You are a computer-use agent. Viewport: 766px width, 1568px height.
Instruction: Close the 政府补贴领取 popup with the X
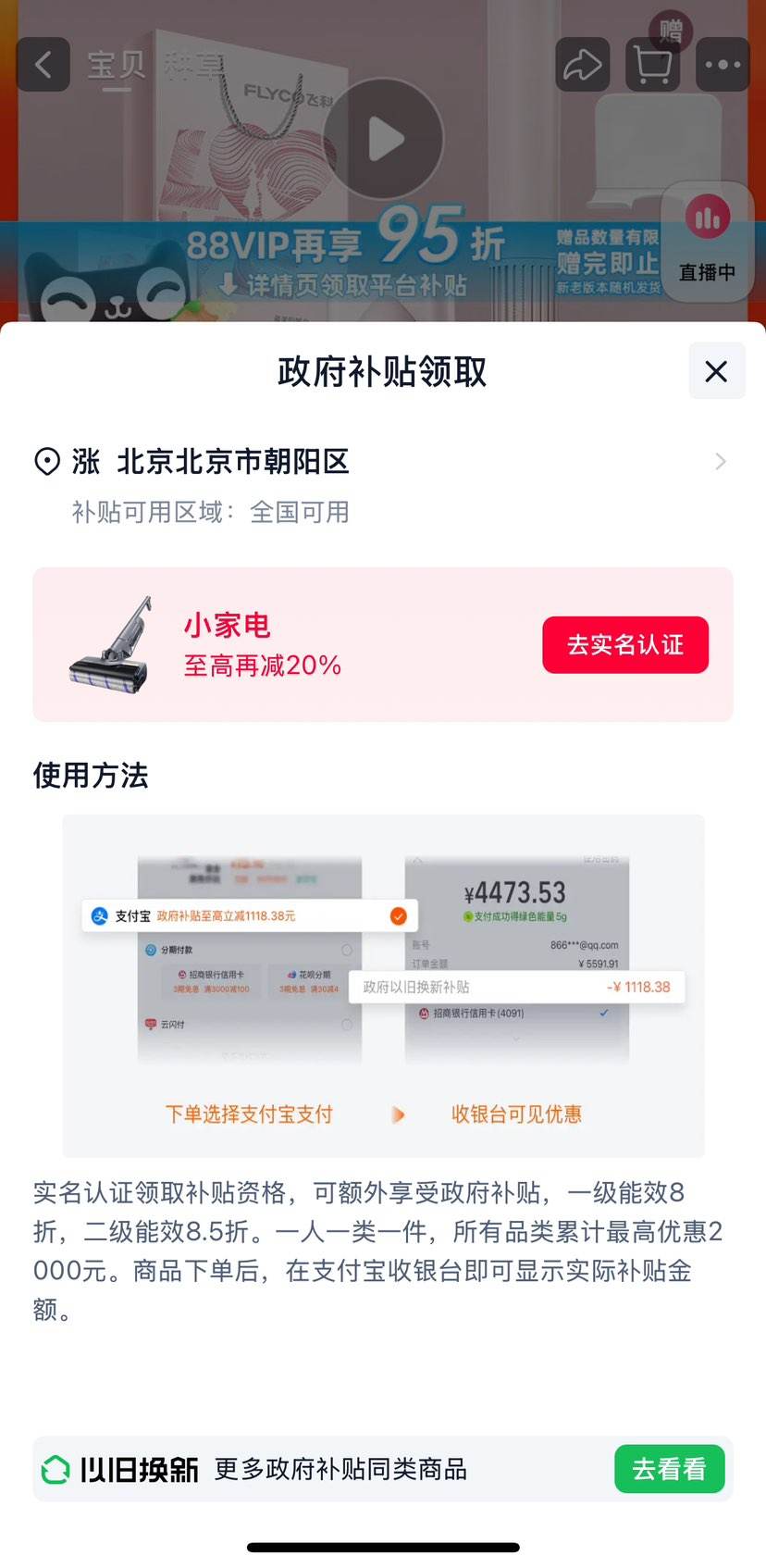716,371
